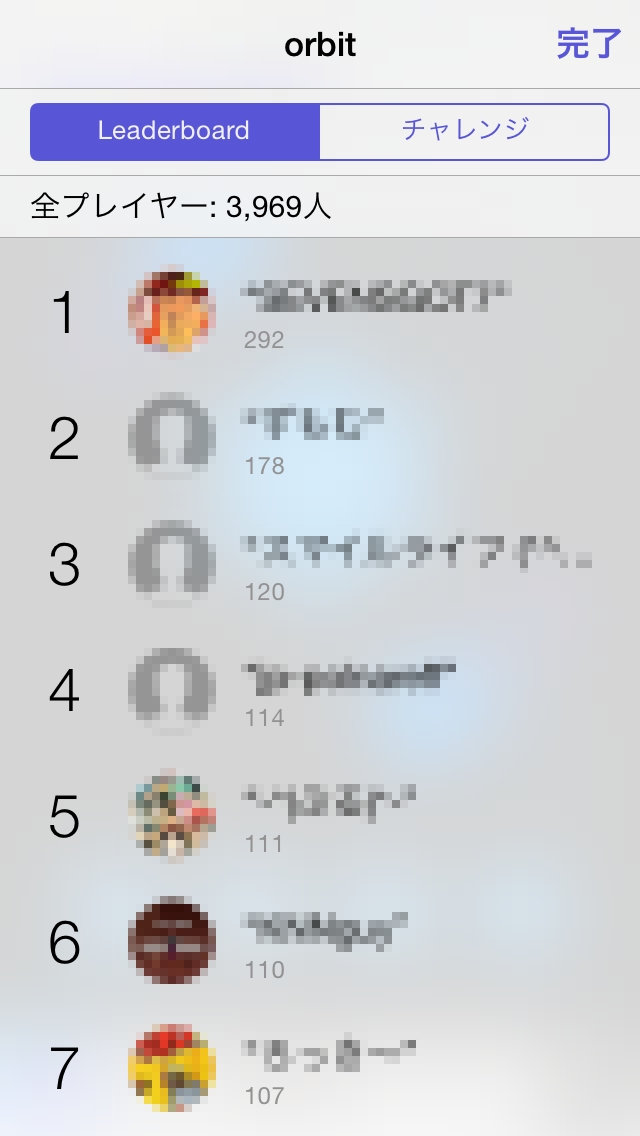Screen dimensions: 640x1136
Task: Open the rank 3 player with score 120
Action: pos(320,565)
